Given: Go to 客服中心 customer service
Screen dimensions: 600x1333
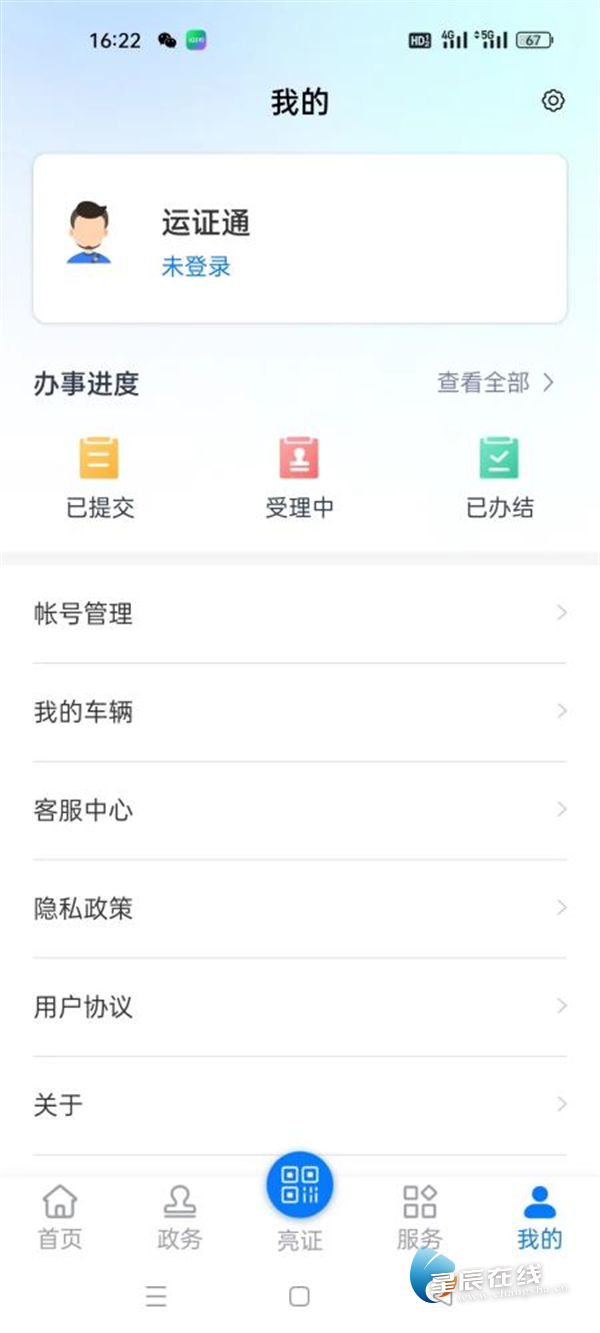Looking at the screenshot, I should (x=299, y=810).
